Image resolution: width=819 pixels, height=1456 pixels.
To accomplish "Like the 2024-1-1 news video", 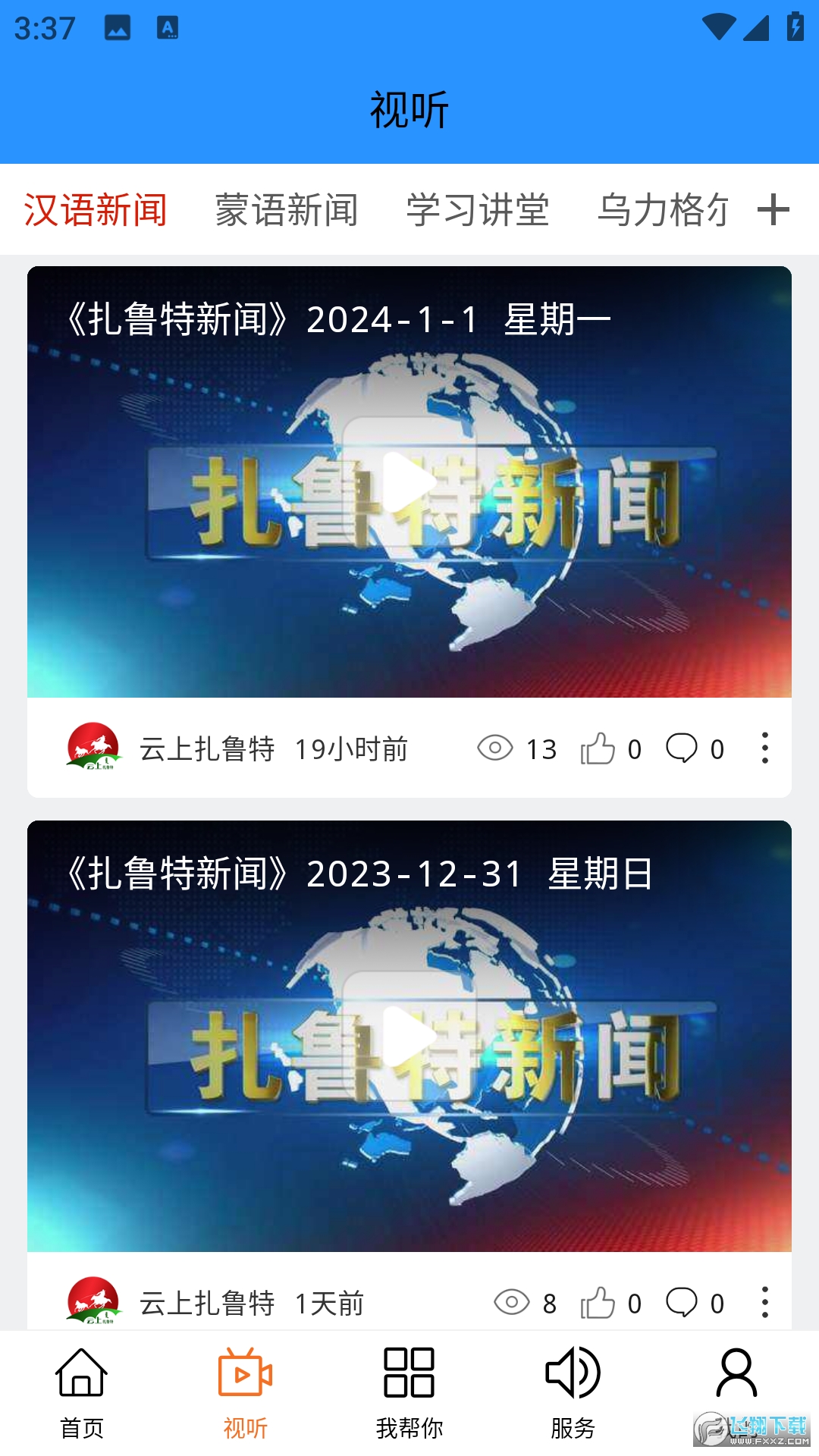I will coord(598,748).
